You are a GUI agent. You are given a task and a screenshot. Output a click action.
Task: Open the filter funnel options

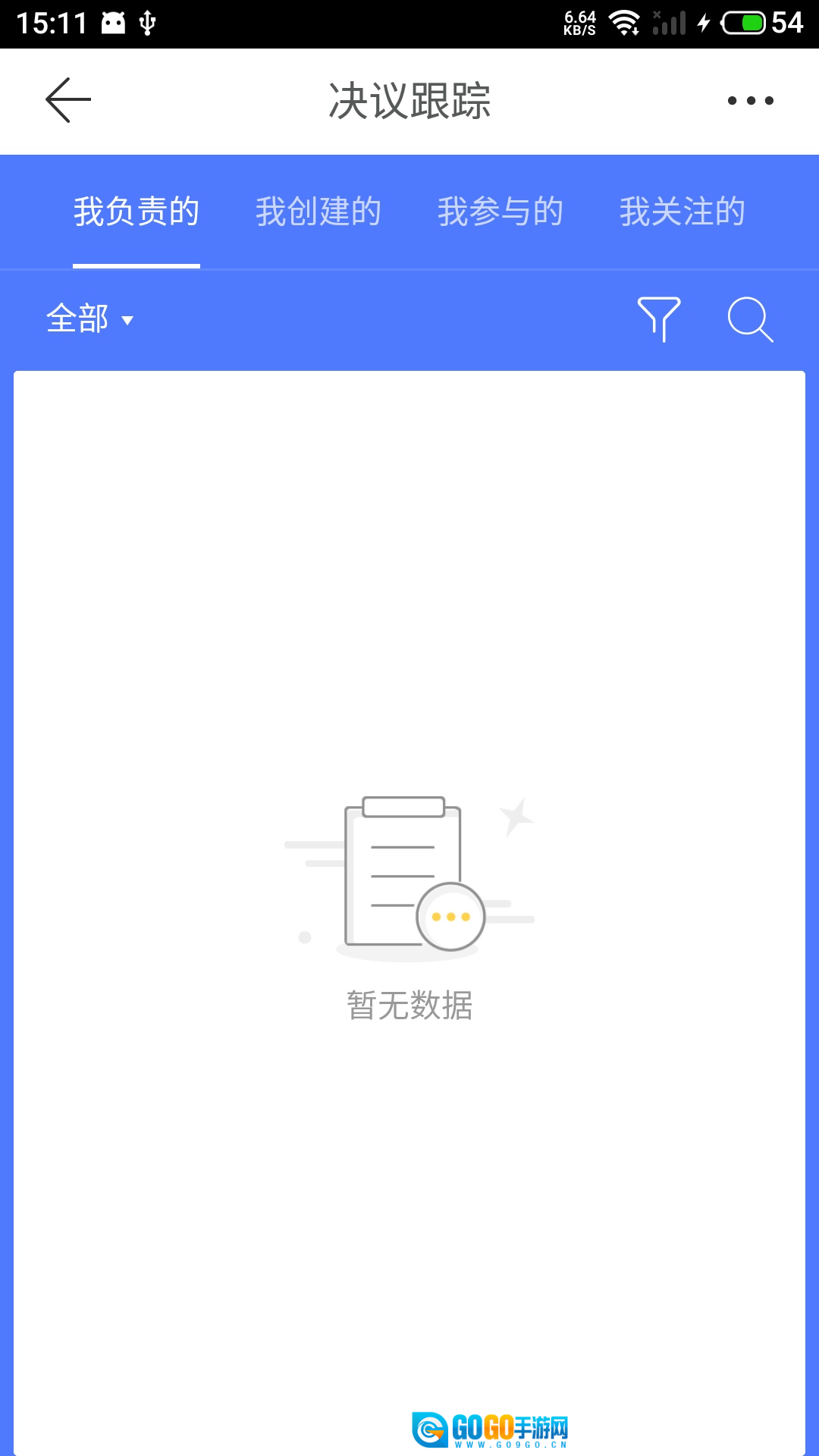(658, 318)
